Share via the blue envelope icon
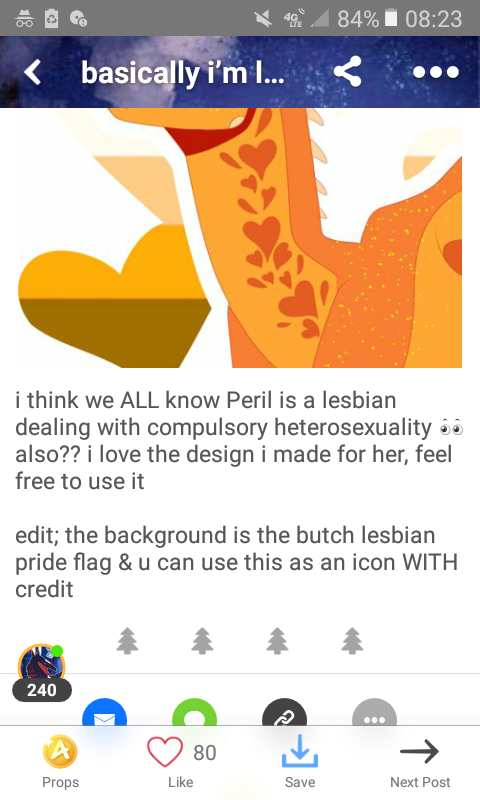The width and height of the screenshot is (480, 800). 104,711
